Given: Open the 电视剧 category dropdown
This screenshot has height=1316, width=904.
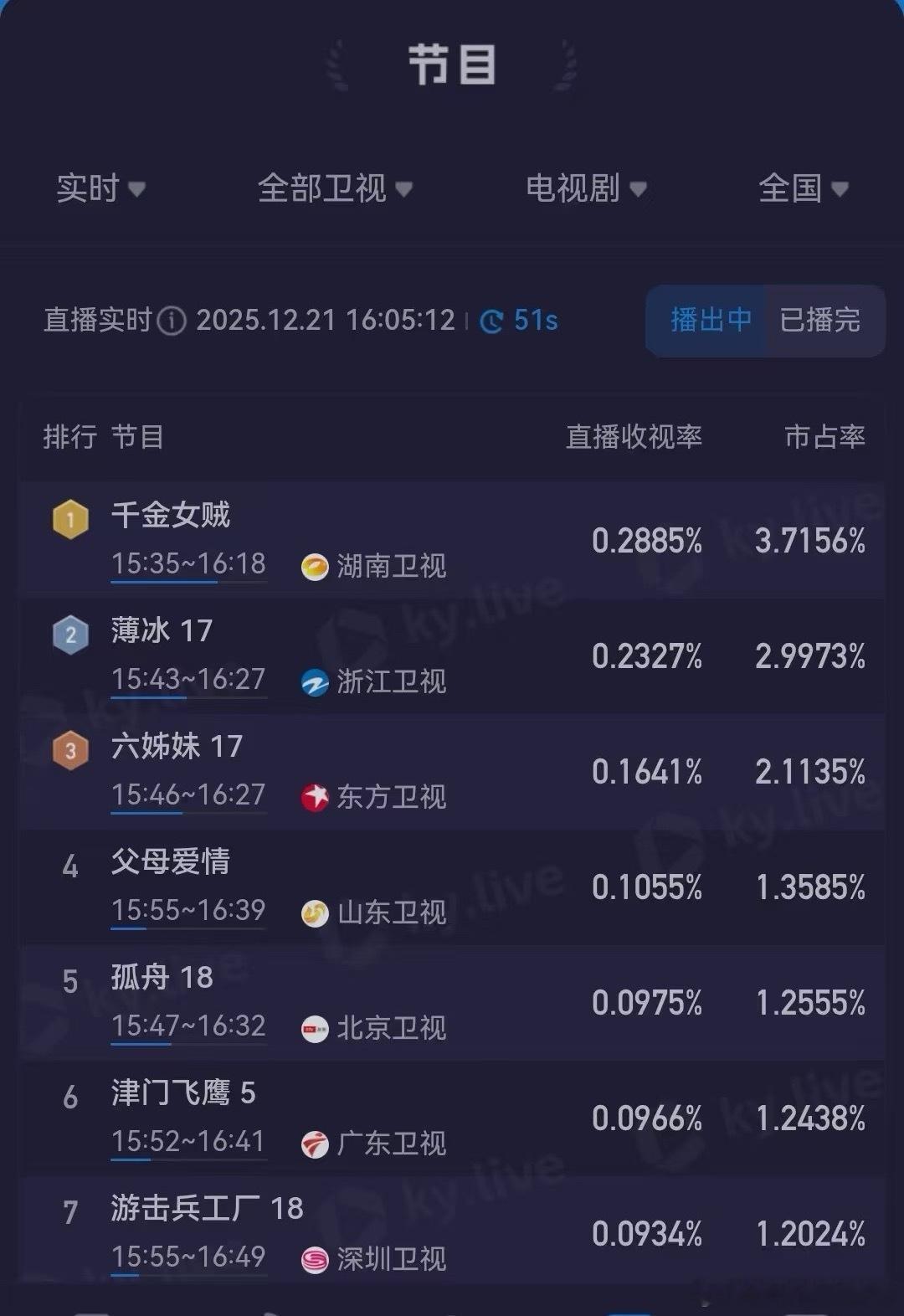Looking at the screenshot, I should point(584,190).
